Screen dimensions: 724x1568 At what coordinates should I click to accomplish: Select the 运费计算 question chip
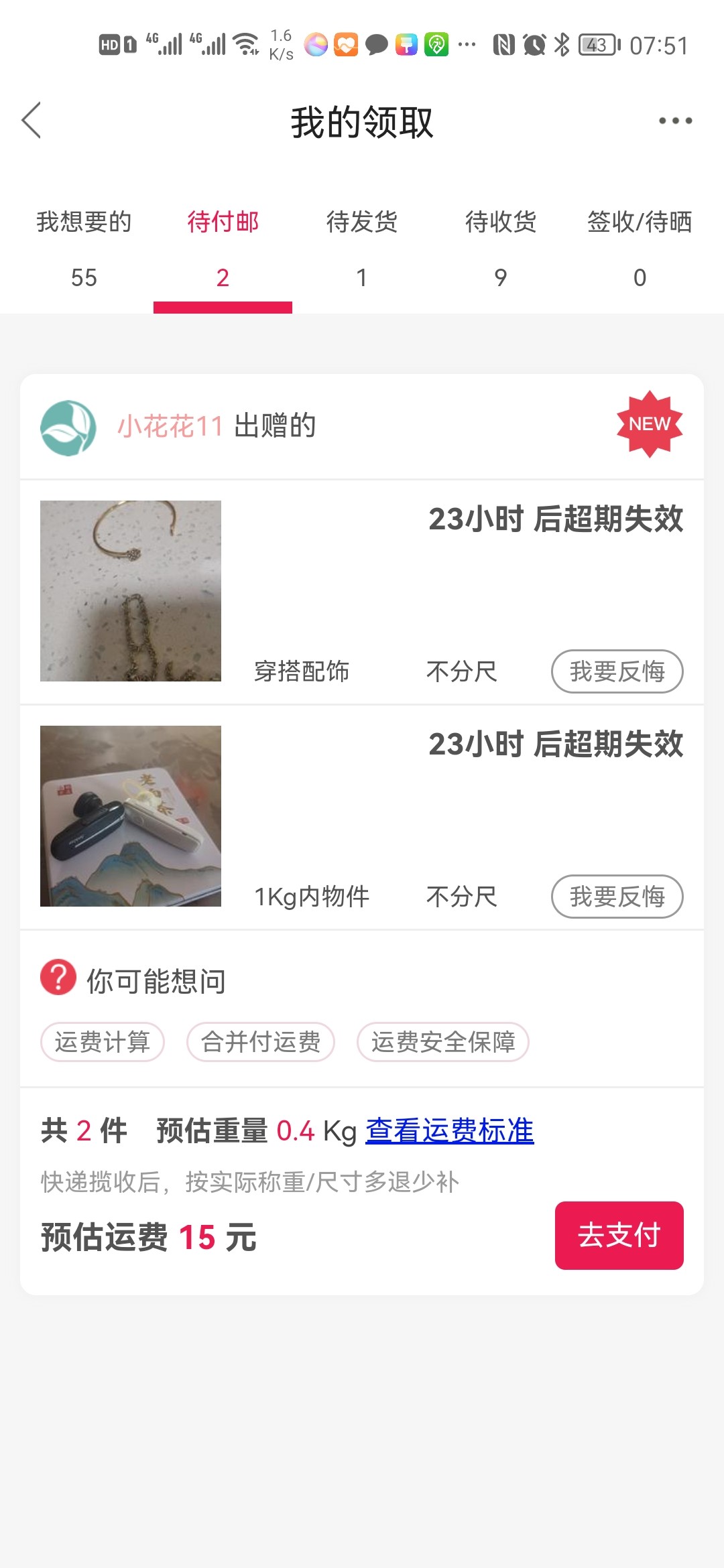tap(103, 1042)
